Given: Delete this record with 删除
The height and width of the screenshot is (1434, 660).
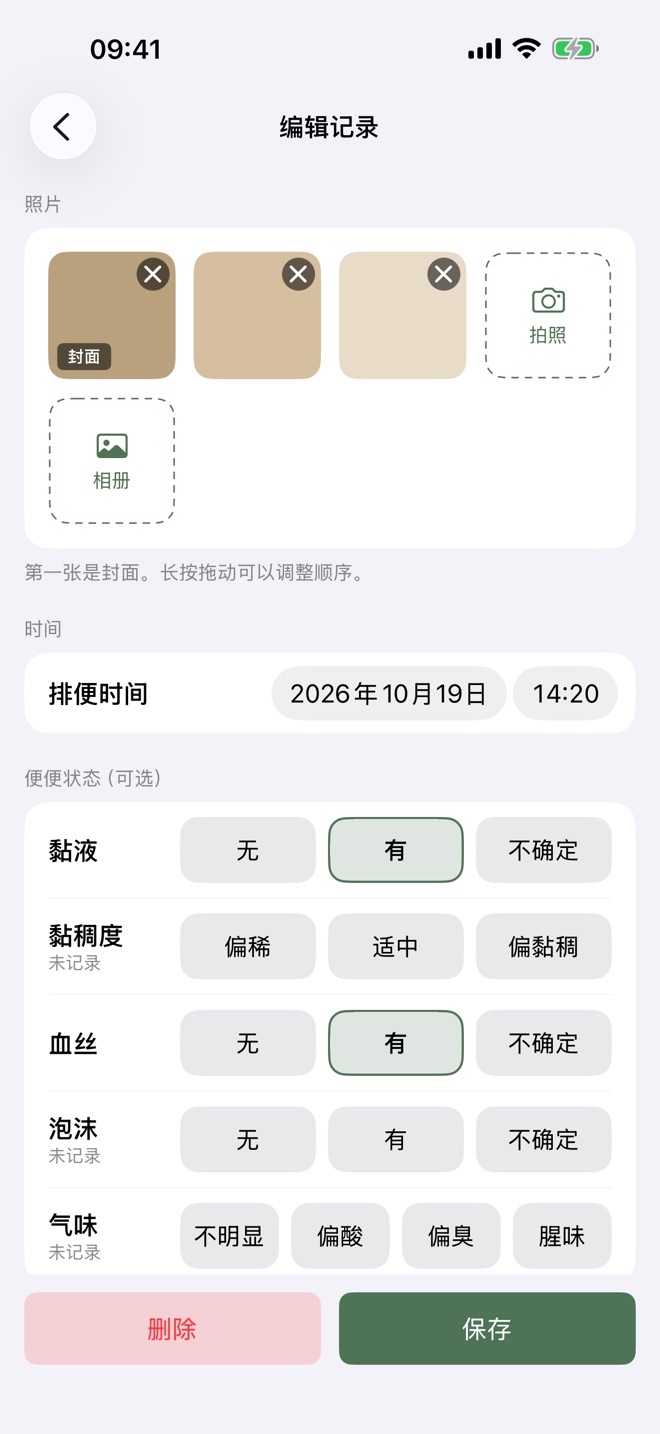Looking at the screenshot, I should point(172,1328).
